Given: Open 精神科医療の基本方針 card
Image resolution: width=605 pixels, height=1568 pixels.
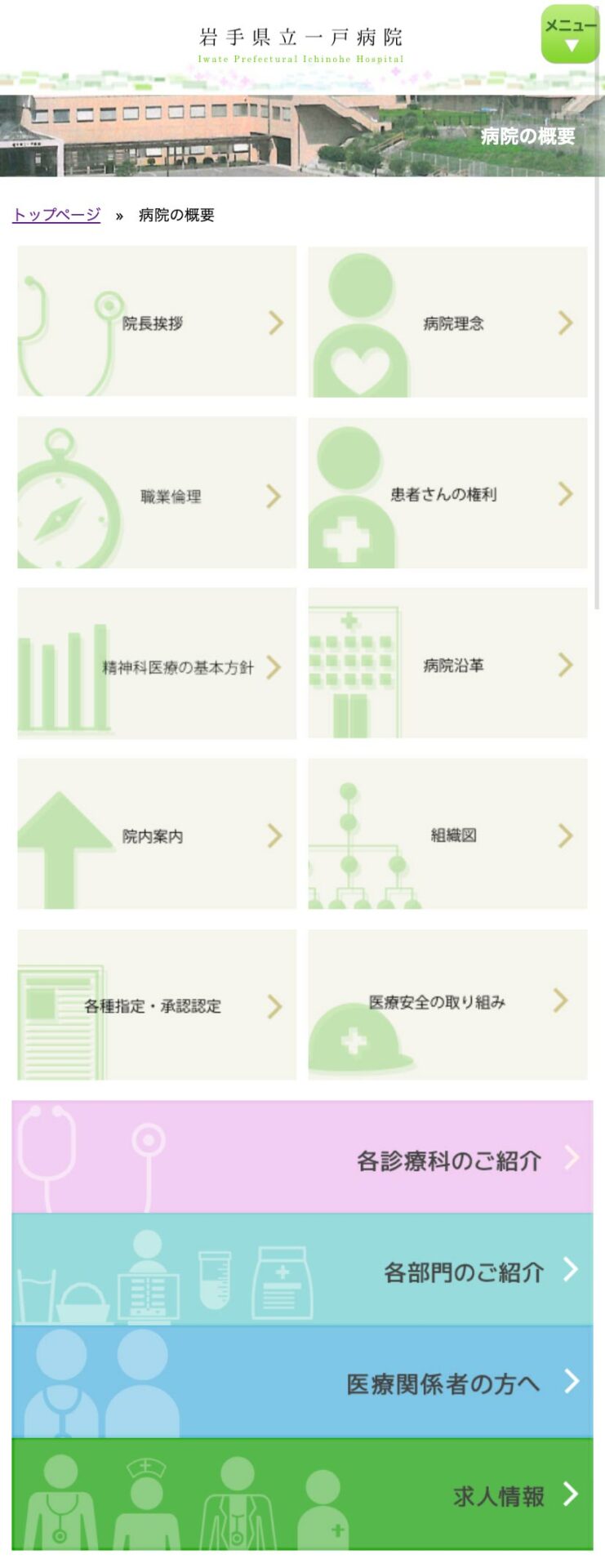Looking at the screenshot, I should 157,664.
